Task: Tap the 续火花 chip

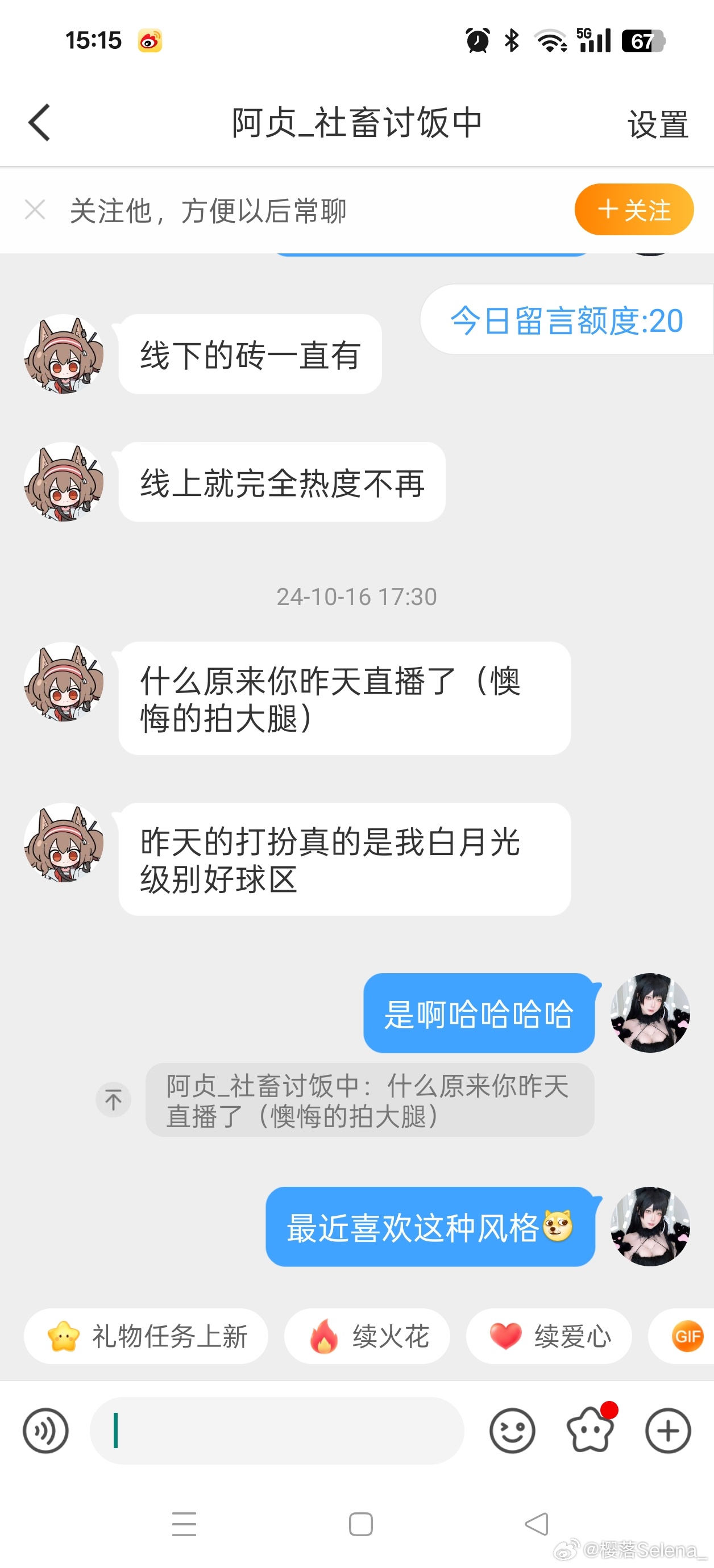Action: [367, 1337]
